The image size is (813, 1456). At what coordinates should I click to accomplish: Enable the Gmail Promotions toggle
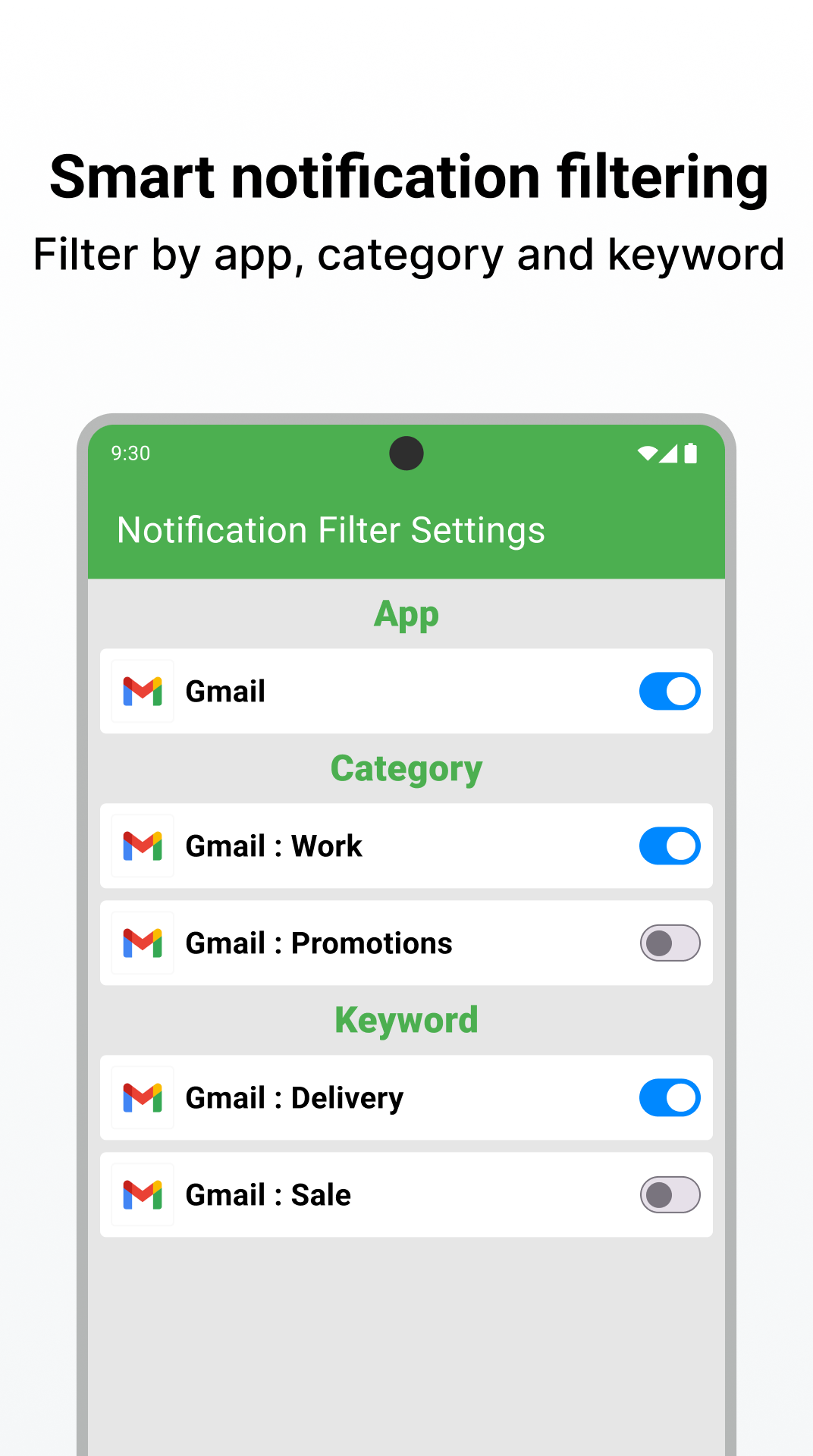[x=670, y=943]
